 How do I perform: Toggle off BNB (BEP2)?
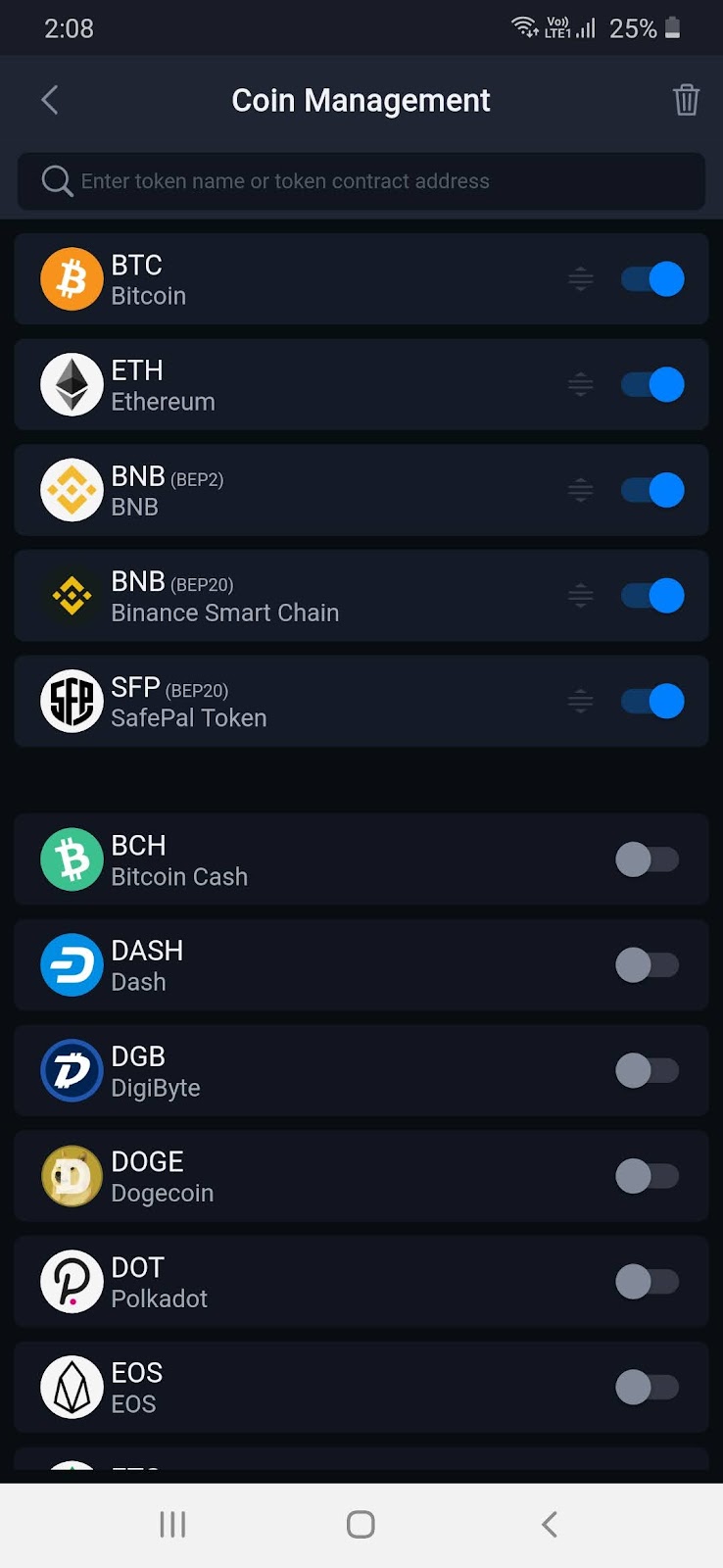(652, 490)
